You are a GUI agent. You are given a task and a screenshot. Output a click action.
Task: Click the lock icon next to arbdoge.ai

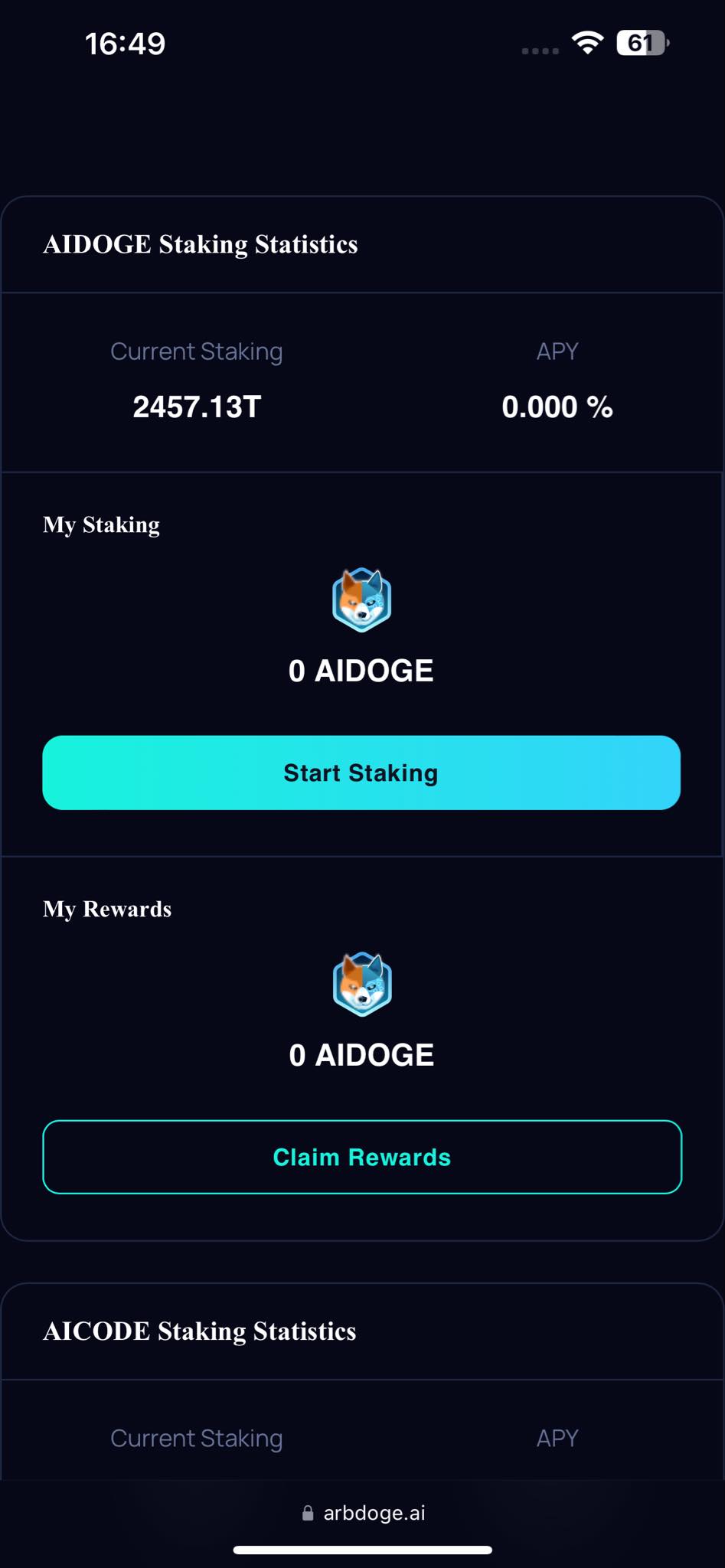309,1511
